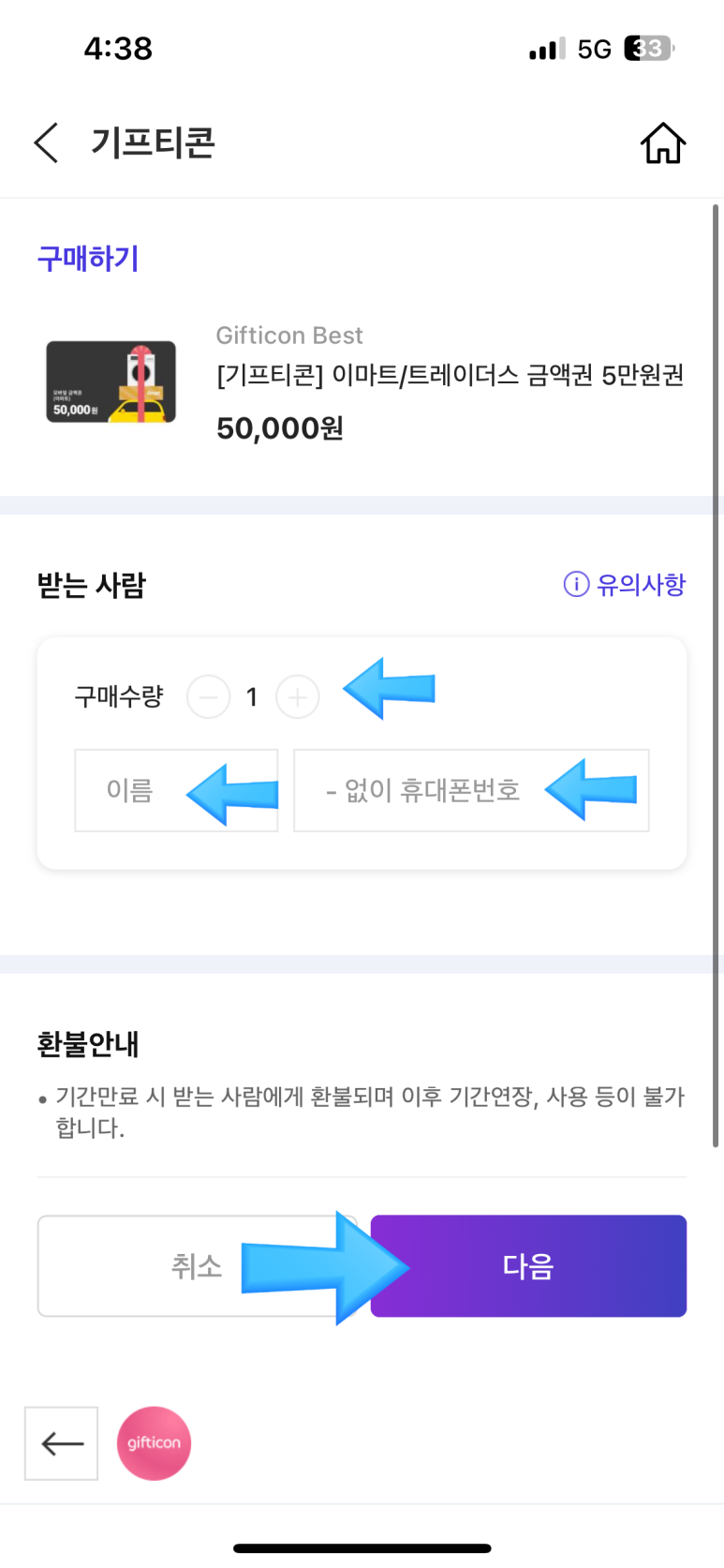Image resolution: width=724 pixels, height=1568 pixels.
Task: Tap the left arrow button near page bottom
Action: pos(60,1443)
